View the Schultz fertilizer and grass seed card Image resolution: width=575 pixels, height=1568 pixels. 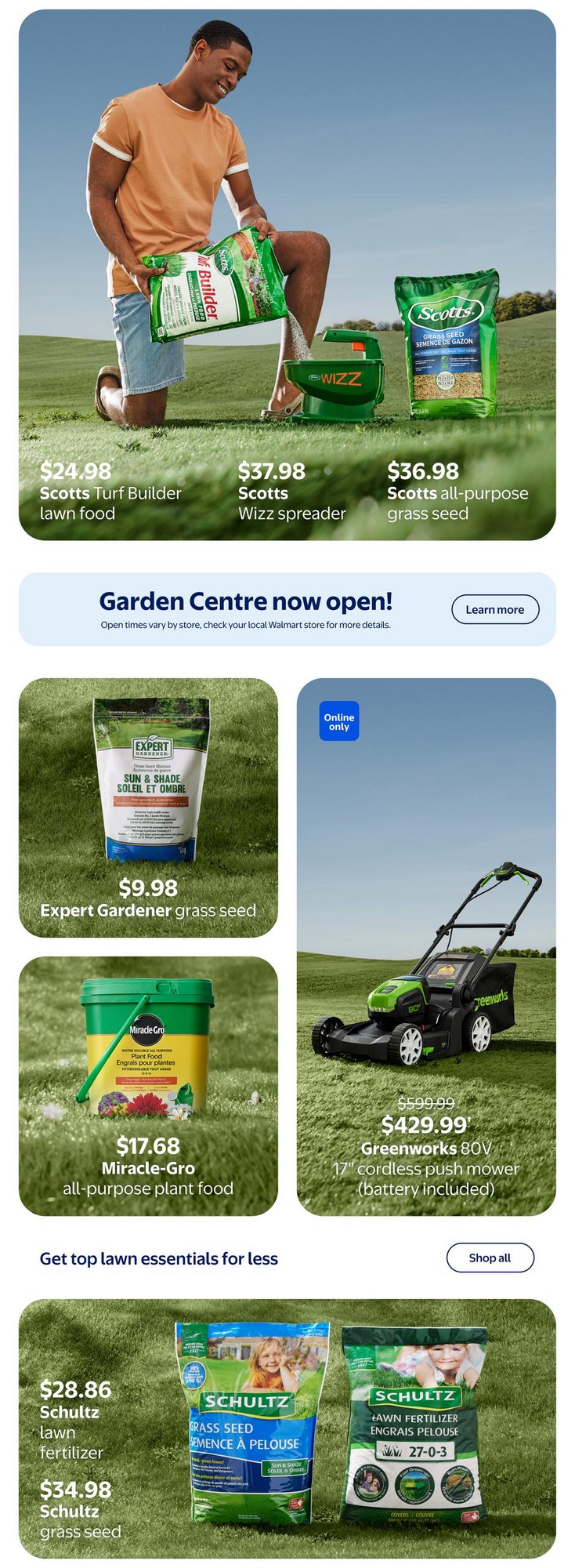tap(287, 1428)
